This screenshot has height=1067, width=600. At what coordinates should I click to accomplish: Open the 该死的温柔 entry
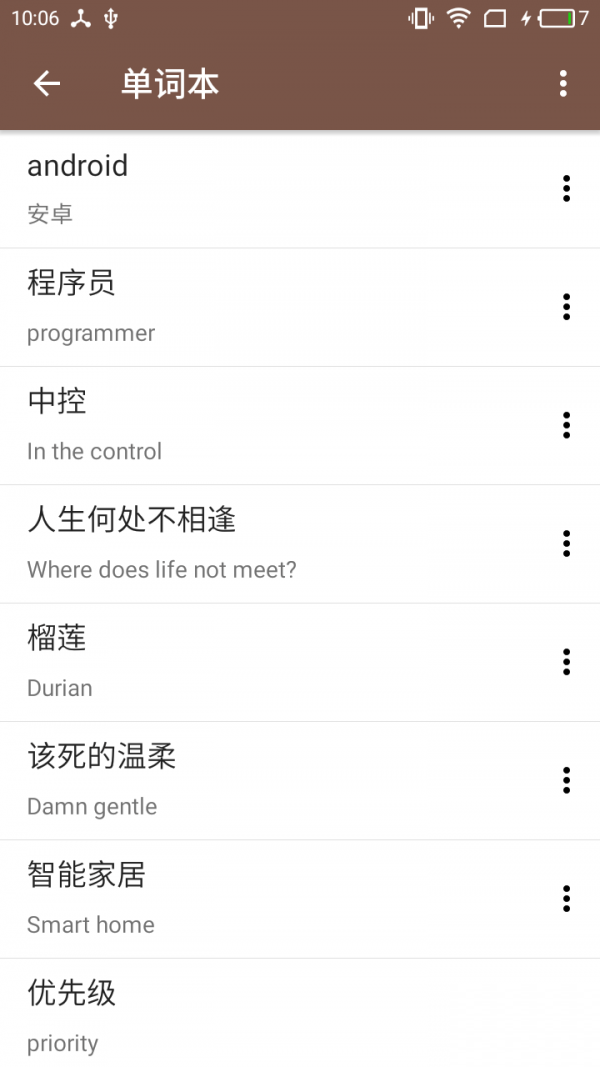click(270, 779)
